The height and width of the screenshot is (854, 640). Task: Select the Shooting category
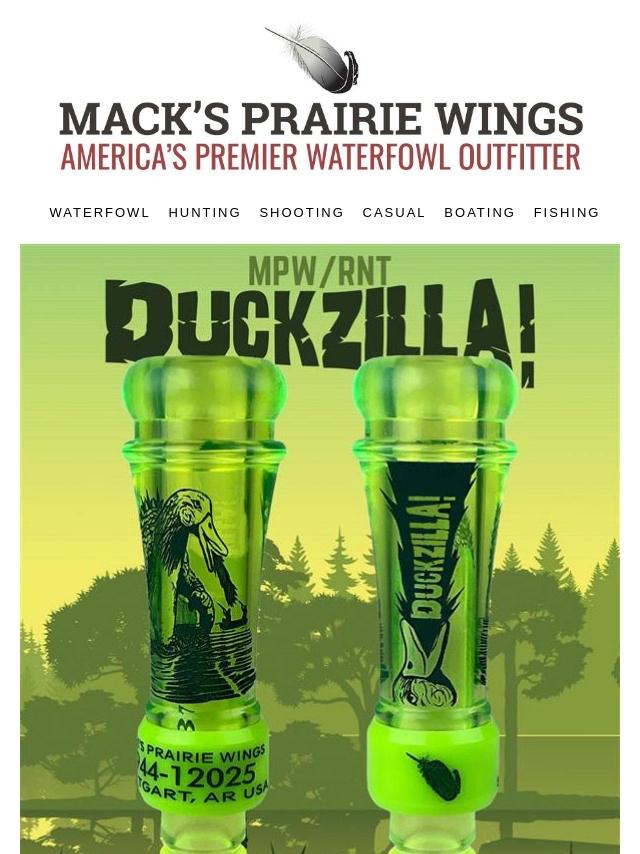301,213
